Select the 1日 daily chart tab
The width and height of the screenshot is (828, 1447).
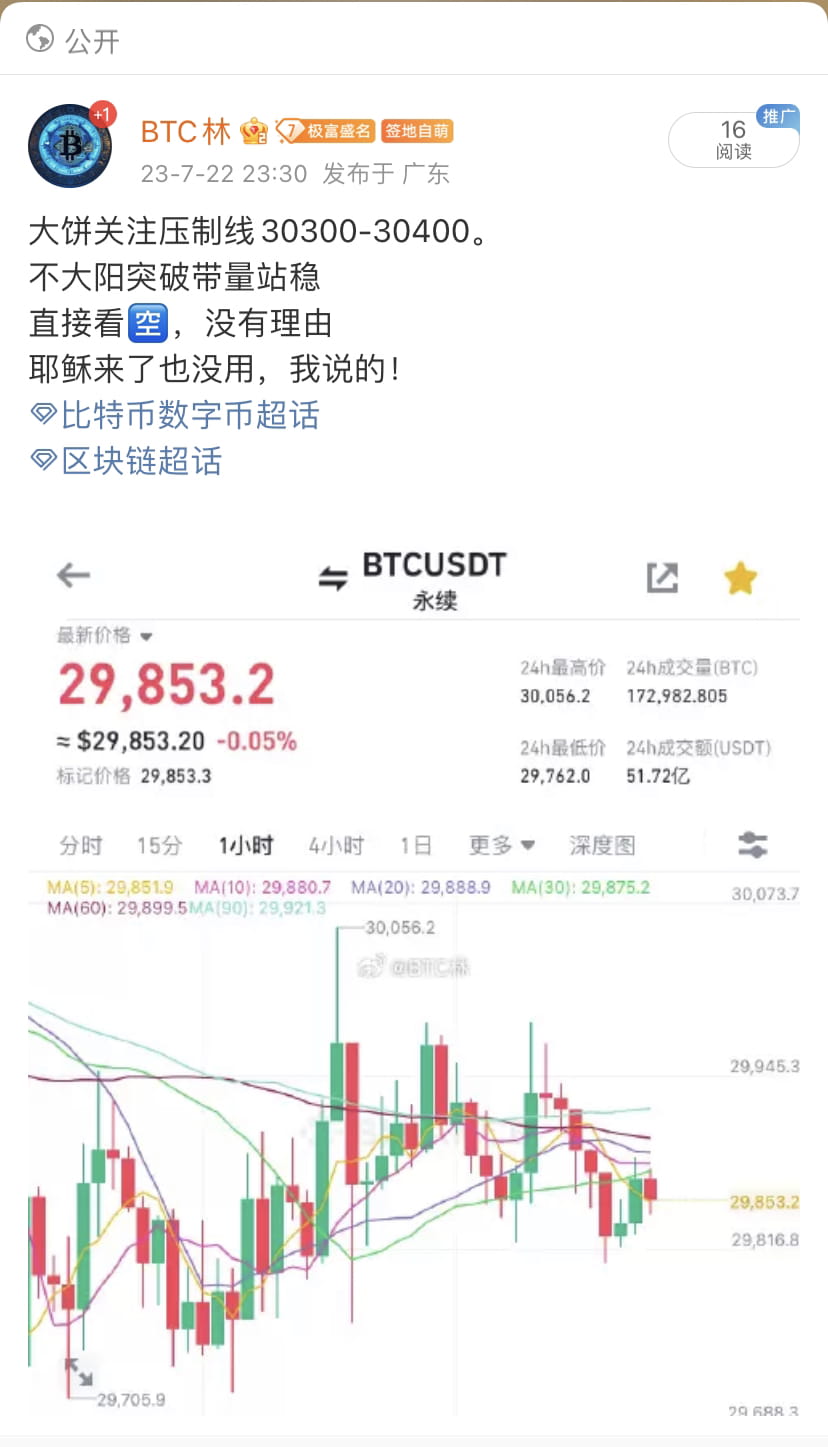[417, 844]
